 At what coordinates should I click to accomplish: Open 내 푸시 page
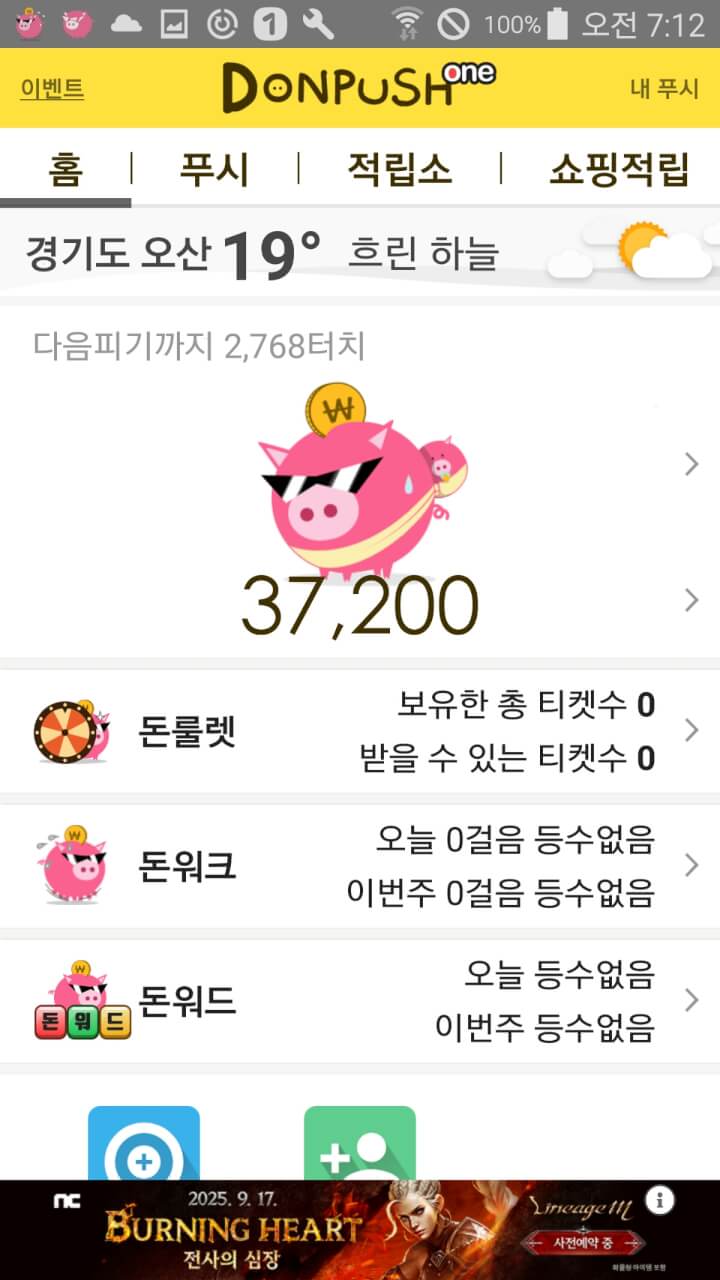click(664, 89)
